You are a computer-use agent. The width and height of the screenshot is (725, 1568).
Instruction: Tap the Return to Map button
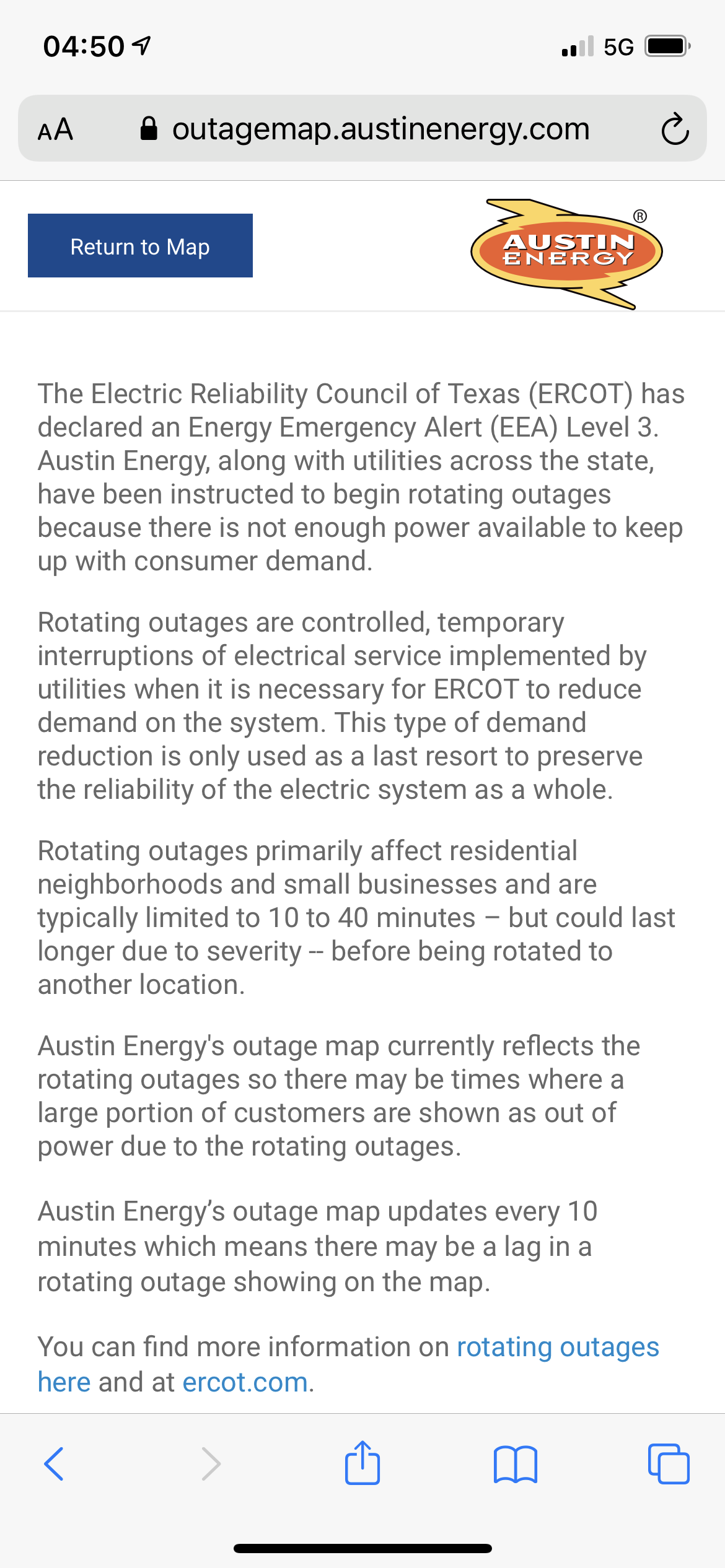(x=140, y=246)
